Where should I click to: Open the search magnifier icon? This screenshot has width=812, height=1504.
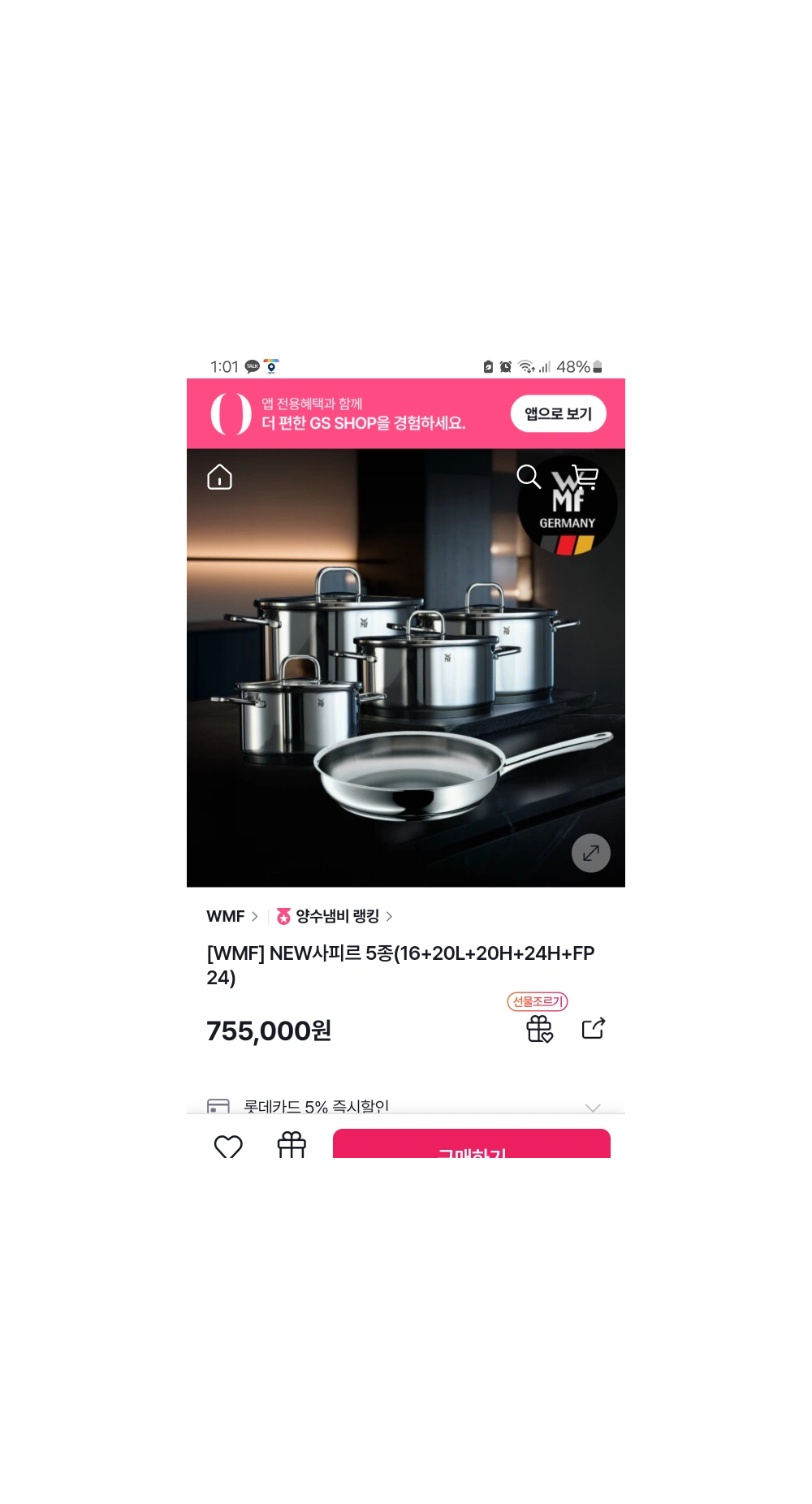pos(529,476)
